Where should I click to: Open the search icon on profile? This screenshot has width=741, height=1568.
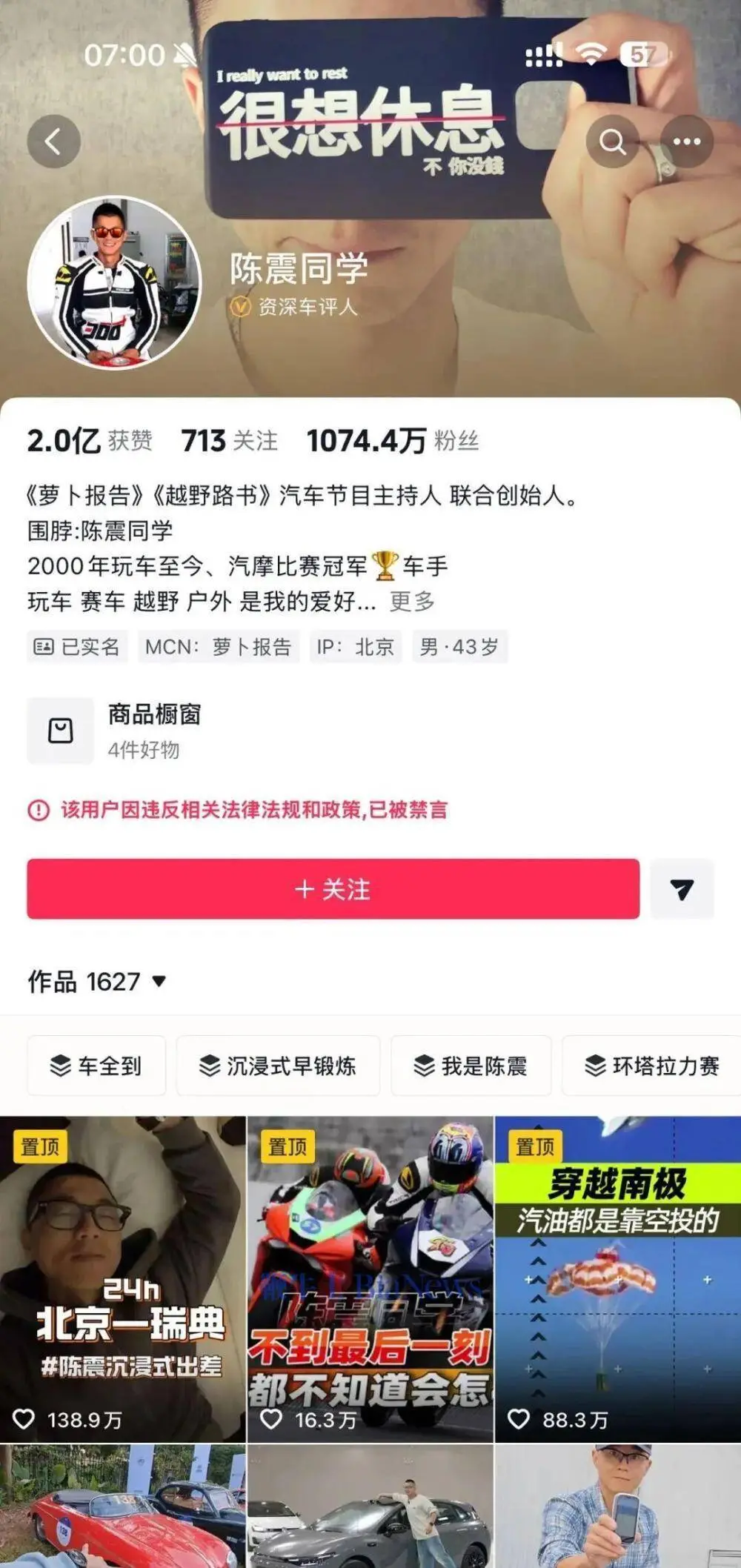point(611,141)
